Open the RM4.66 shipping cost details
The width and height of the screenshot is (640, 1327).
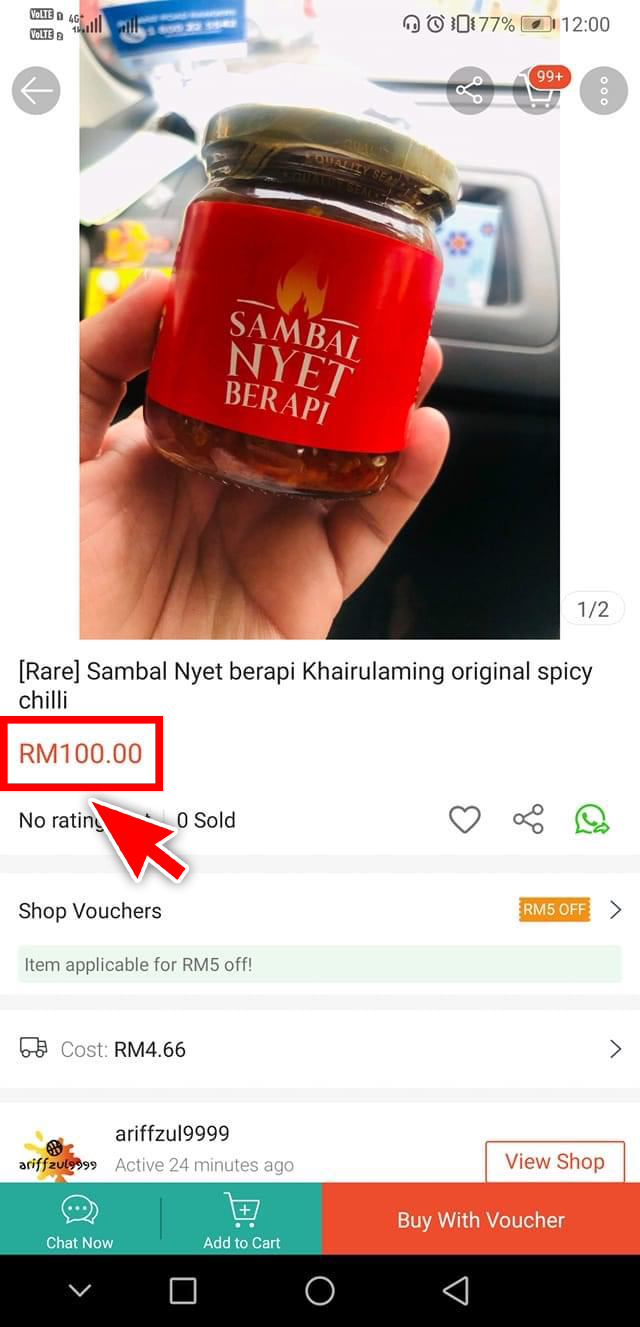[x=320, y=1049]
